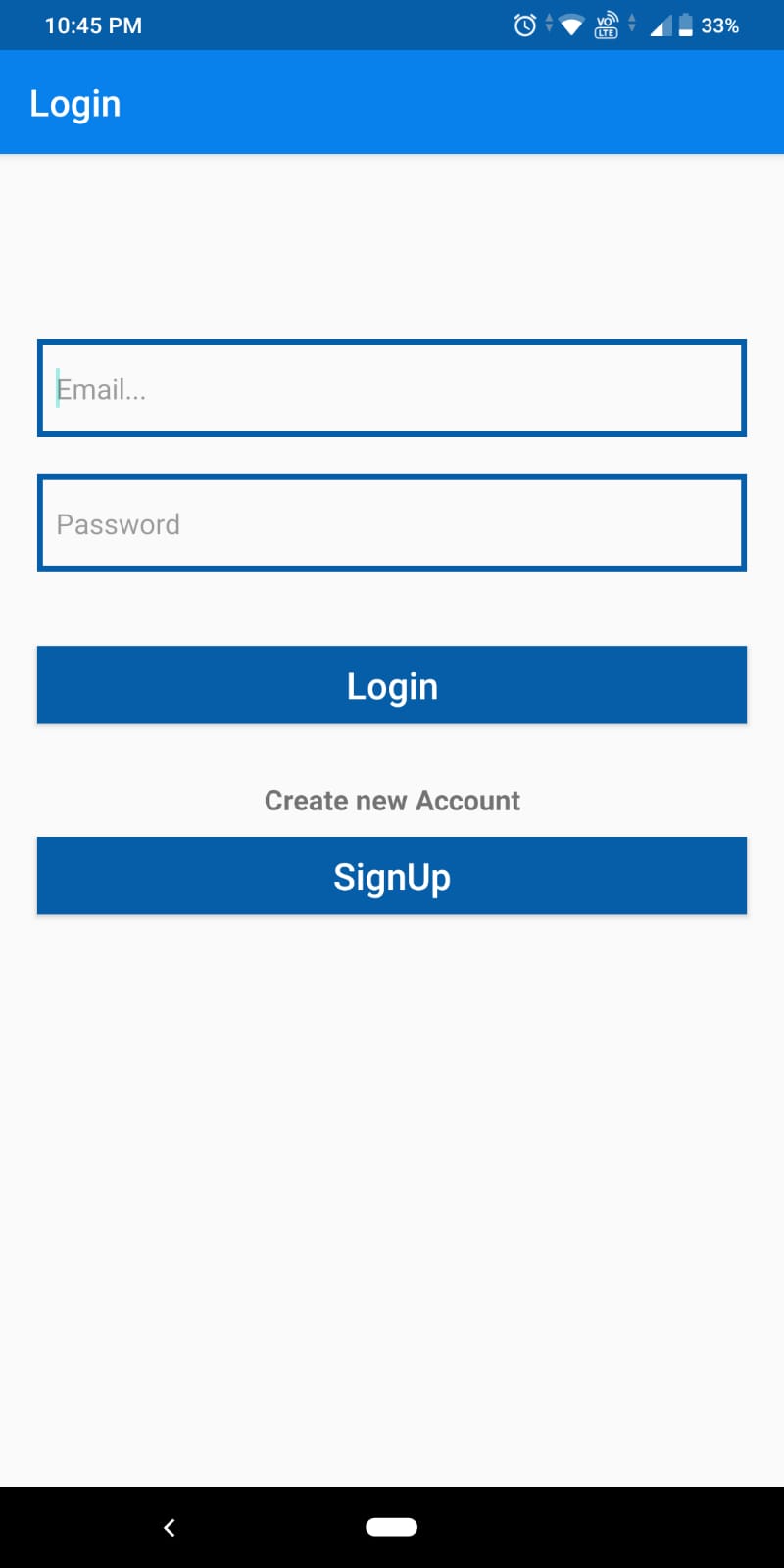Click the 33% battery percentage
Viewport: 784px width, 1568px height.
(721, 25)
